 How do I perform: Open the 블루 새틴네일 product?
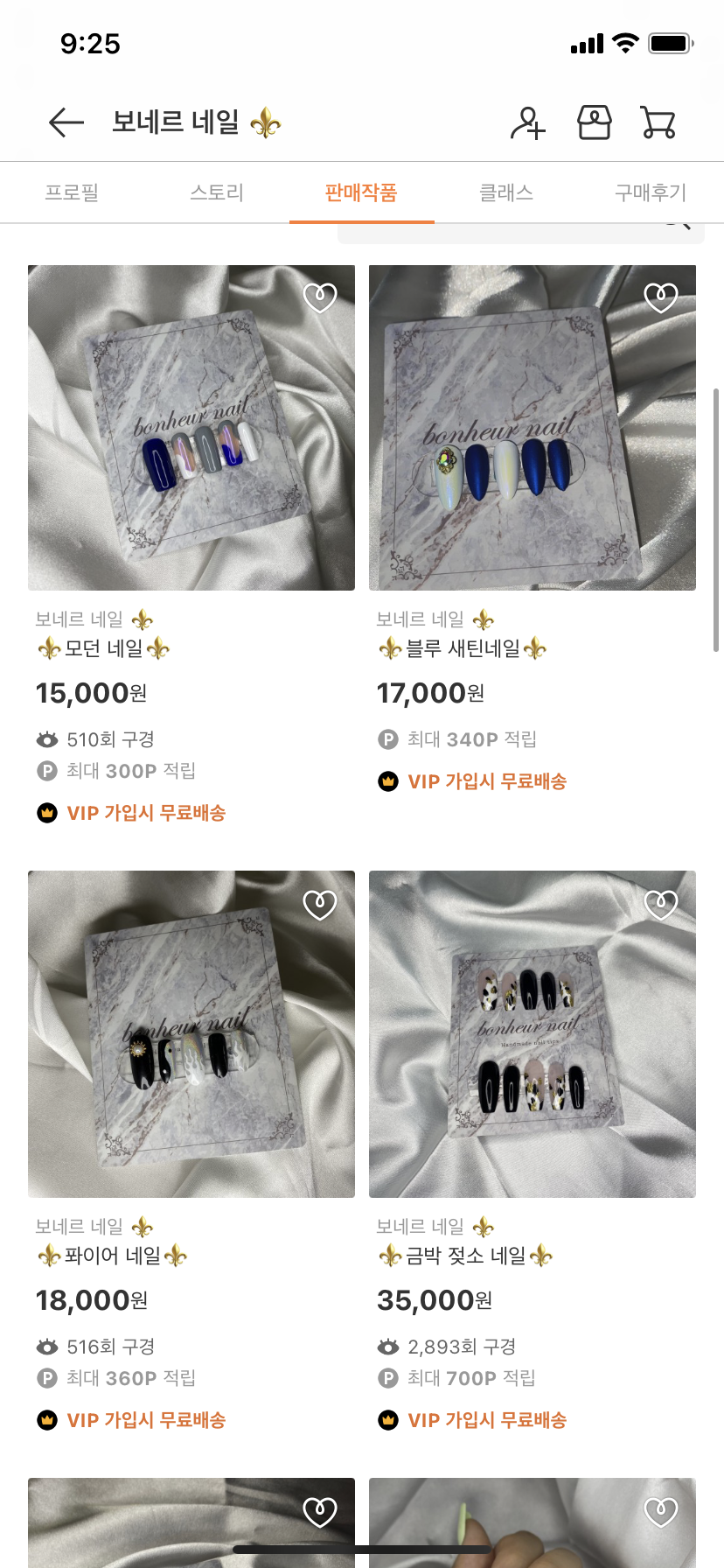tap(533, 428)
